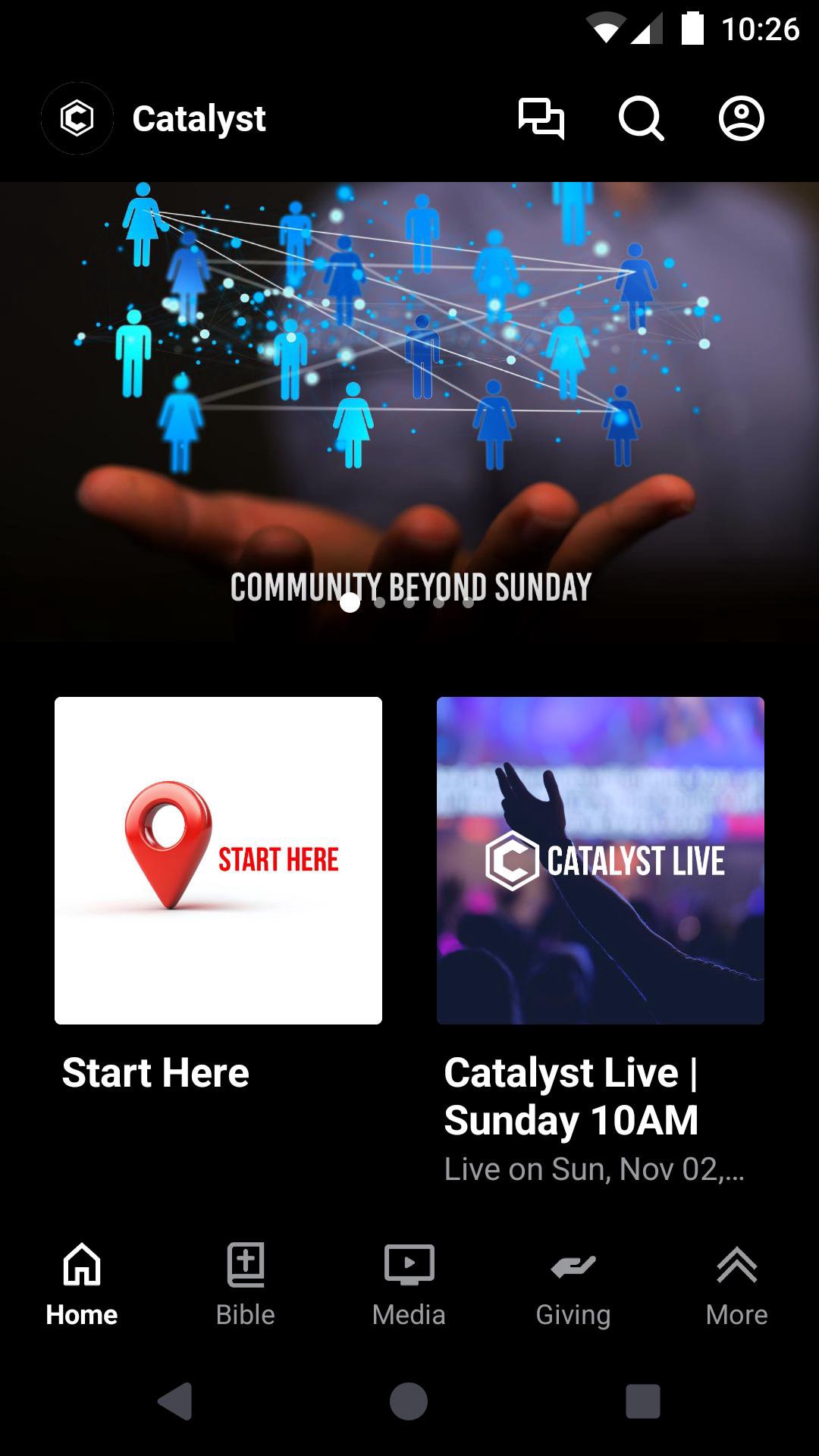Open the messaging chat icon

pyautogui.click(x=541, y=119)
